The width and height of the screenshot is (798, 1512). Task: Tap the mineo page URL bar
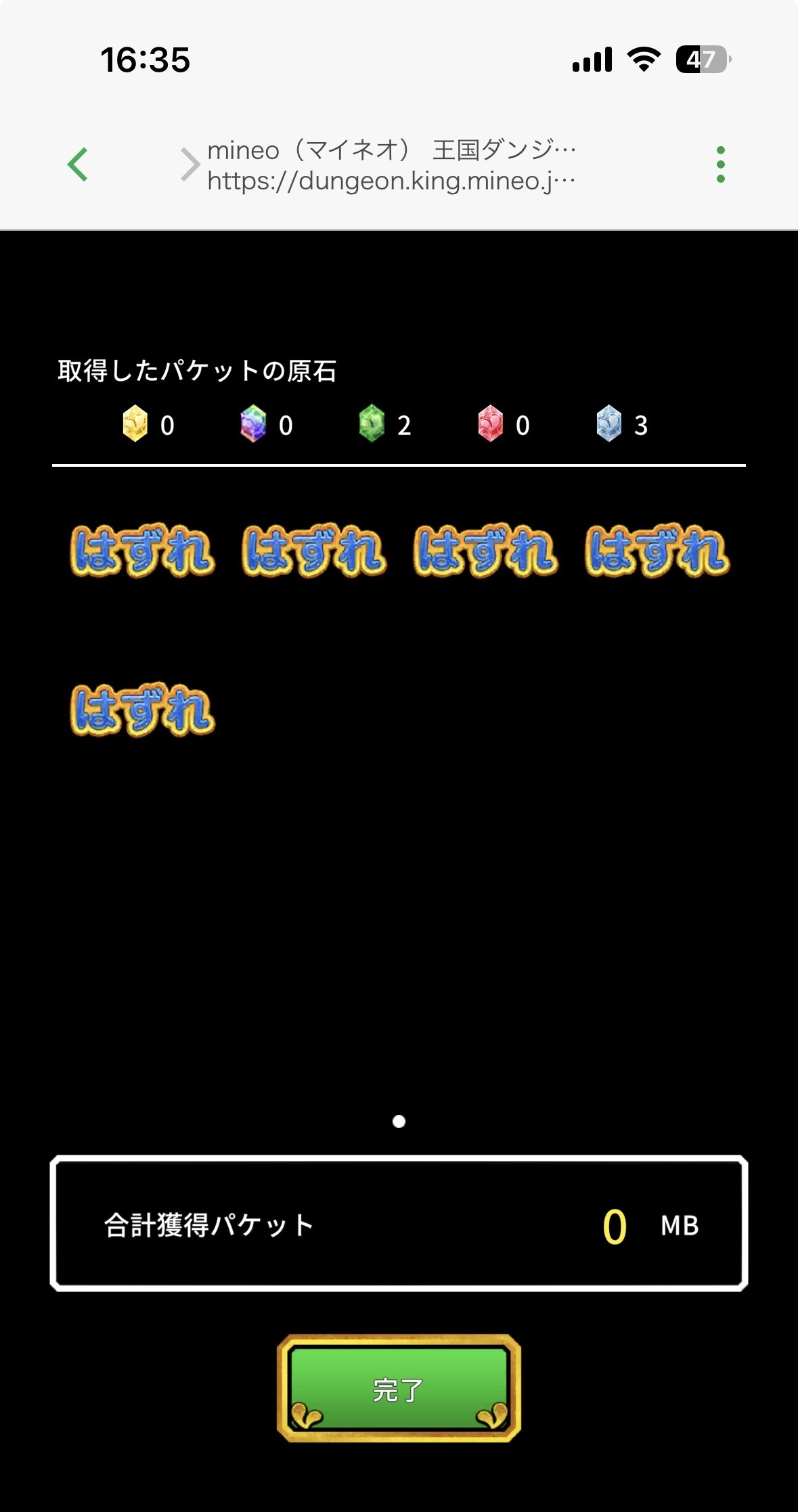pos(391,165)
